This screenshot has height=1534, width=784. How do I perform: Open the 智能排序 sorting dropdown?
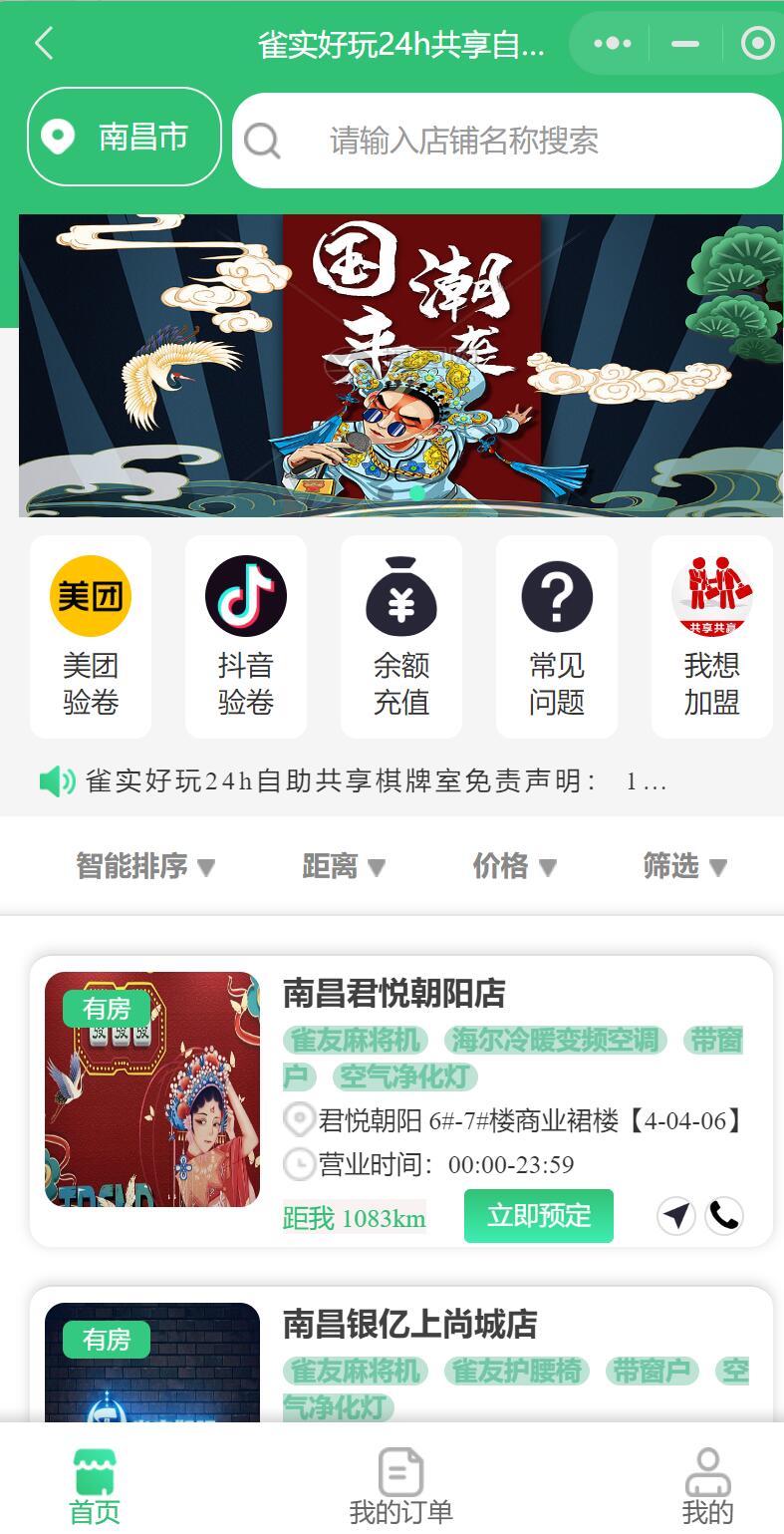click(145, 867)
